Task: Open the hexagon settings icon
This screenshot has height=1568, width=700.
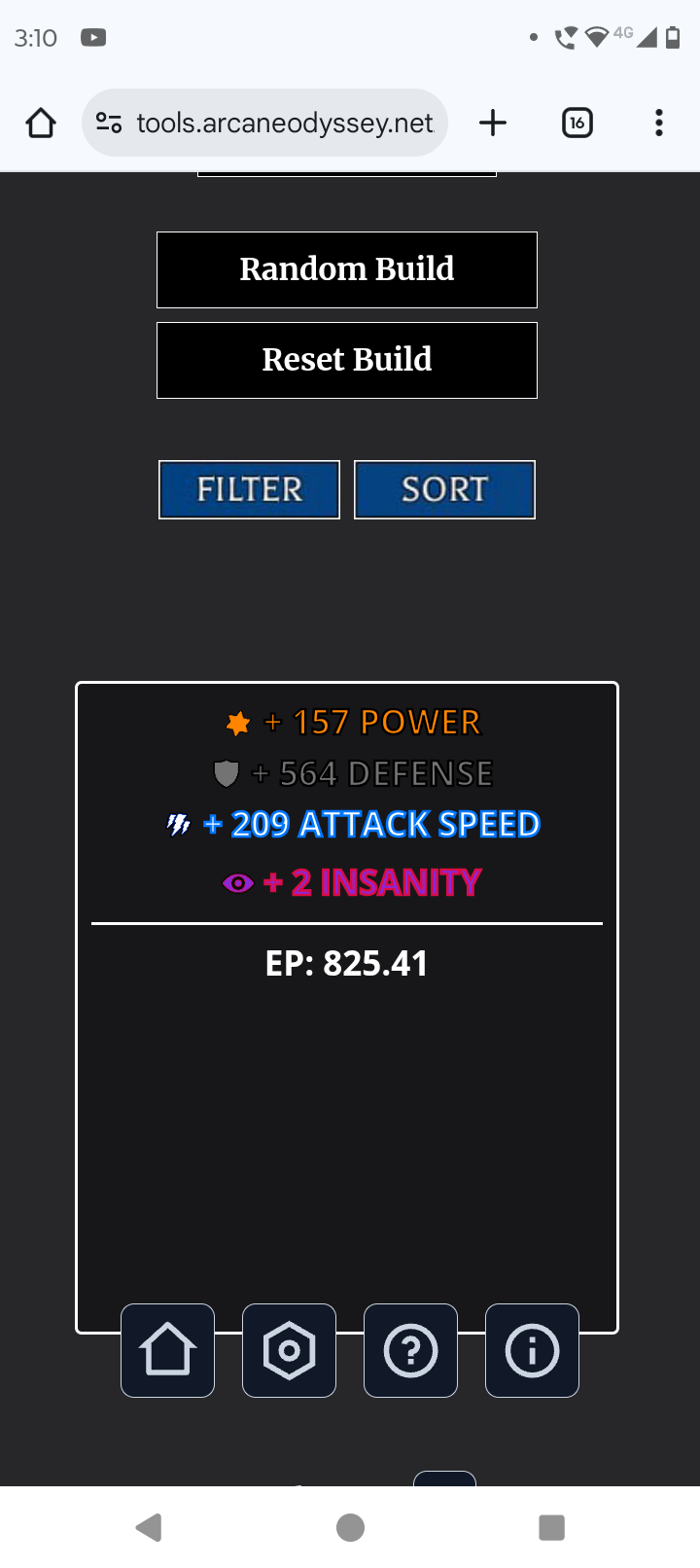Action: point(289,1350)
